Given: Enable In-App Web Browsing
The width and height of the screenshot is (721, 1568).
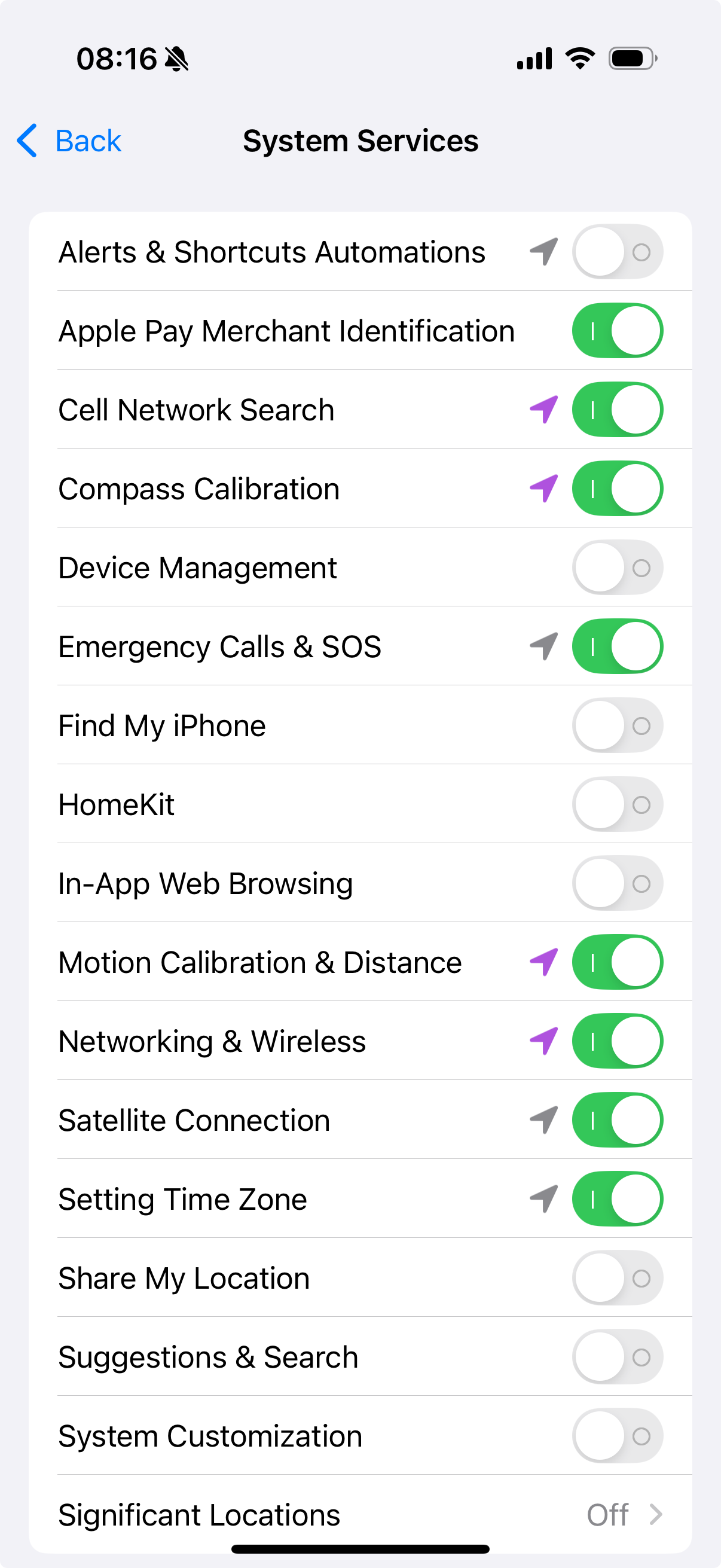Looking at the screenshot, I should [617, 883].
